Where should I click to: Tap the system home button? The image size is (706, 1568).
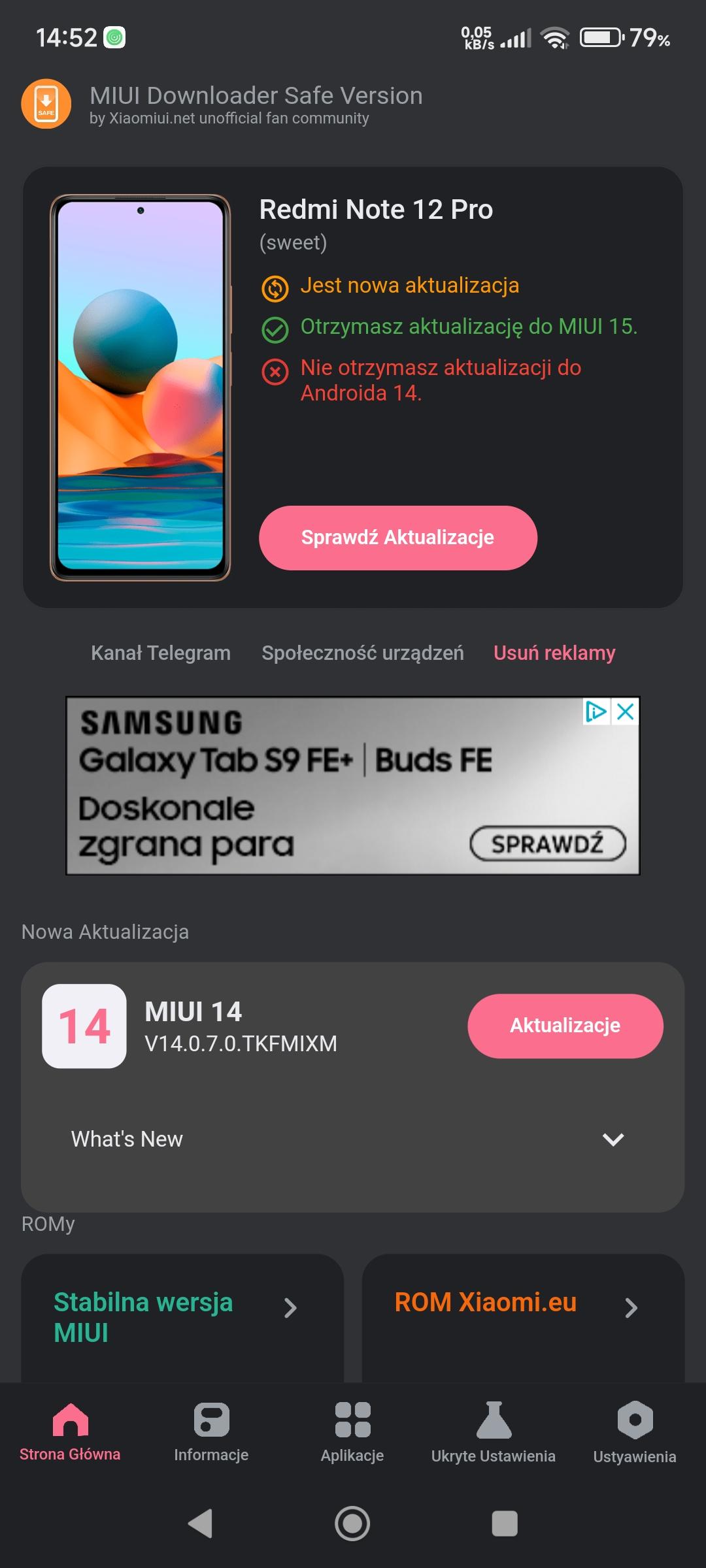352,1524
